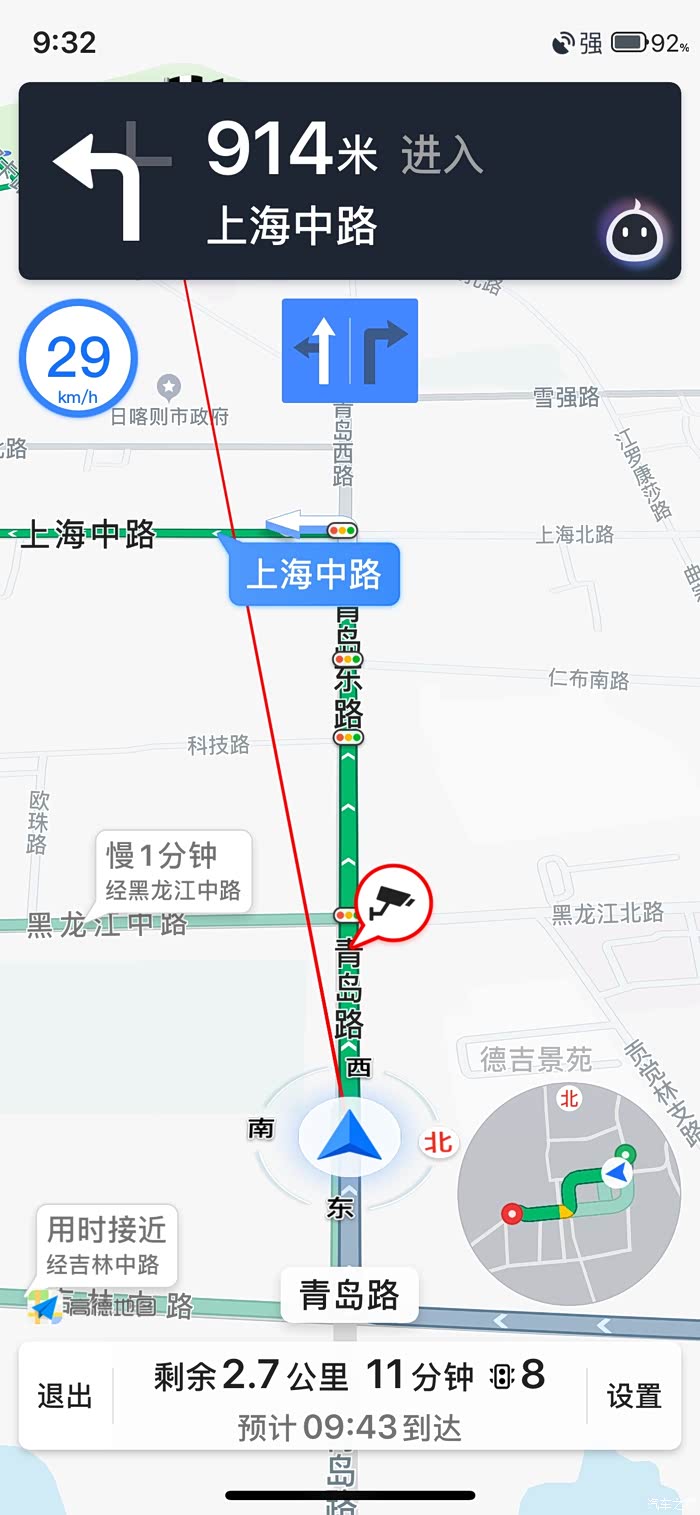Tap 退出 to exit navigation
Viewport: 700px width, 1515px height.
click(x=65, y=1395)
